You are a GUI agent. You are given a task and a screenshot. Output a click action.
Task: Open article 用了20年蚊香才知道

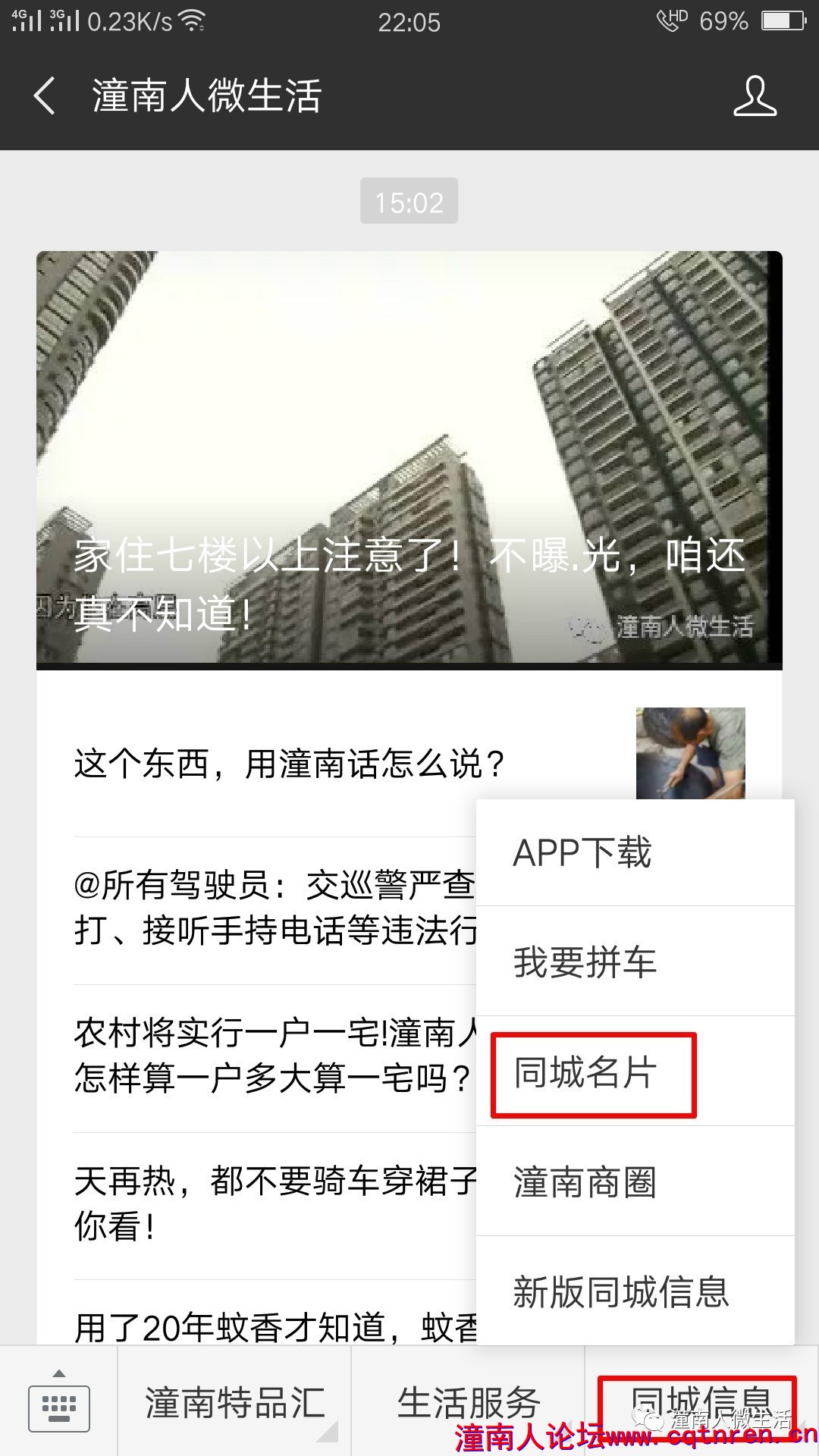point(275,1327)
